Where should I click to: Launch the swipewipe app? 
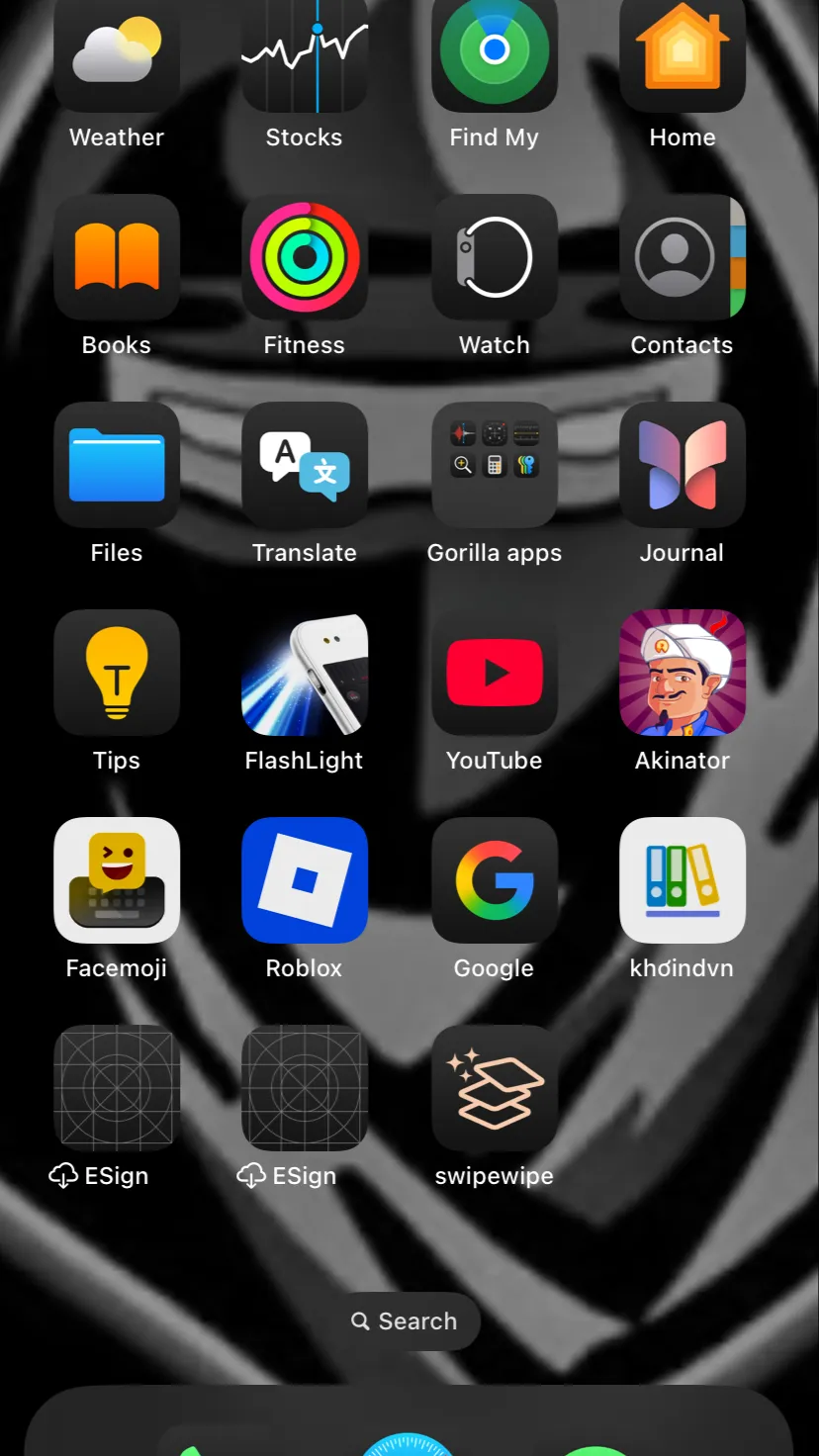pos(495,1088)
